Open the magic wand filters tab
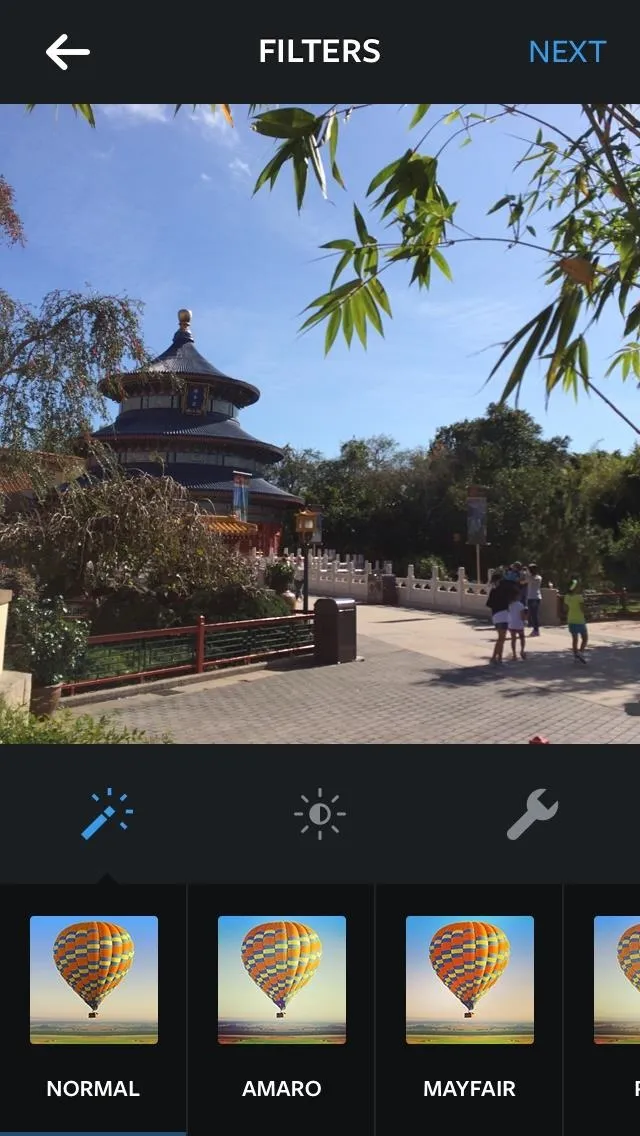The image size is (640, 1136). [x=107, y=814]
